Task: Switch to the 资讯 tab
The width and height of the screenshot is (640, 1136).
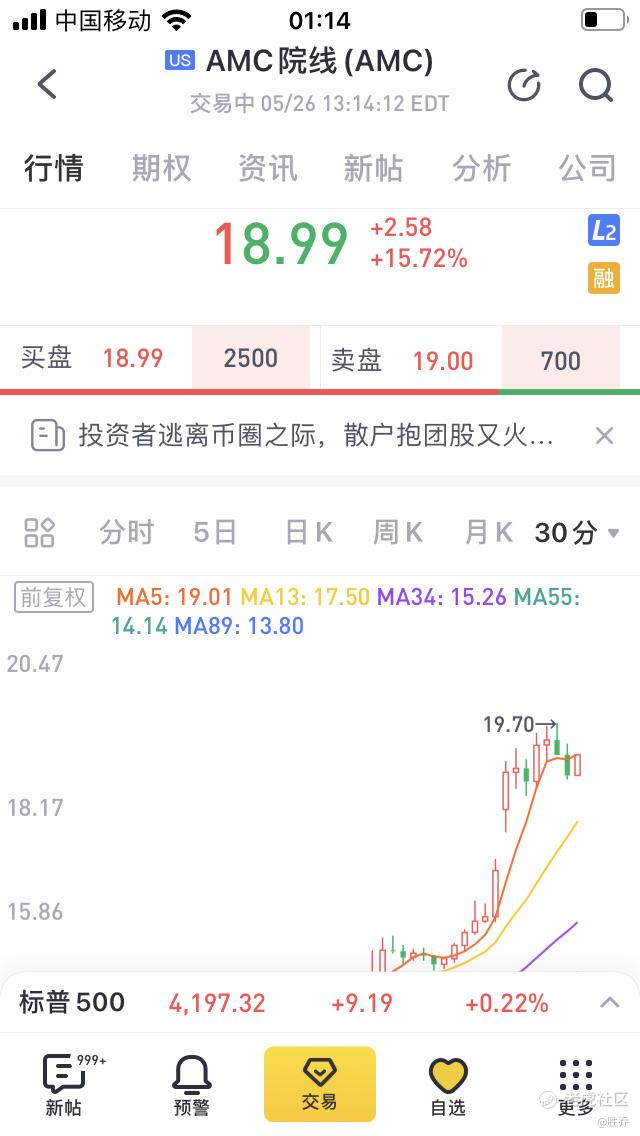Action: pos(267,168)
